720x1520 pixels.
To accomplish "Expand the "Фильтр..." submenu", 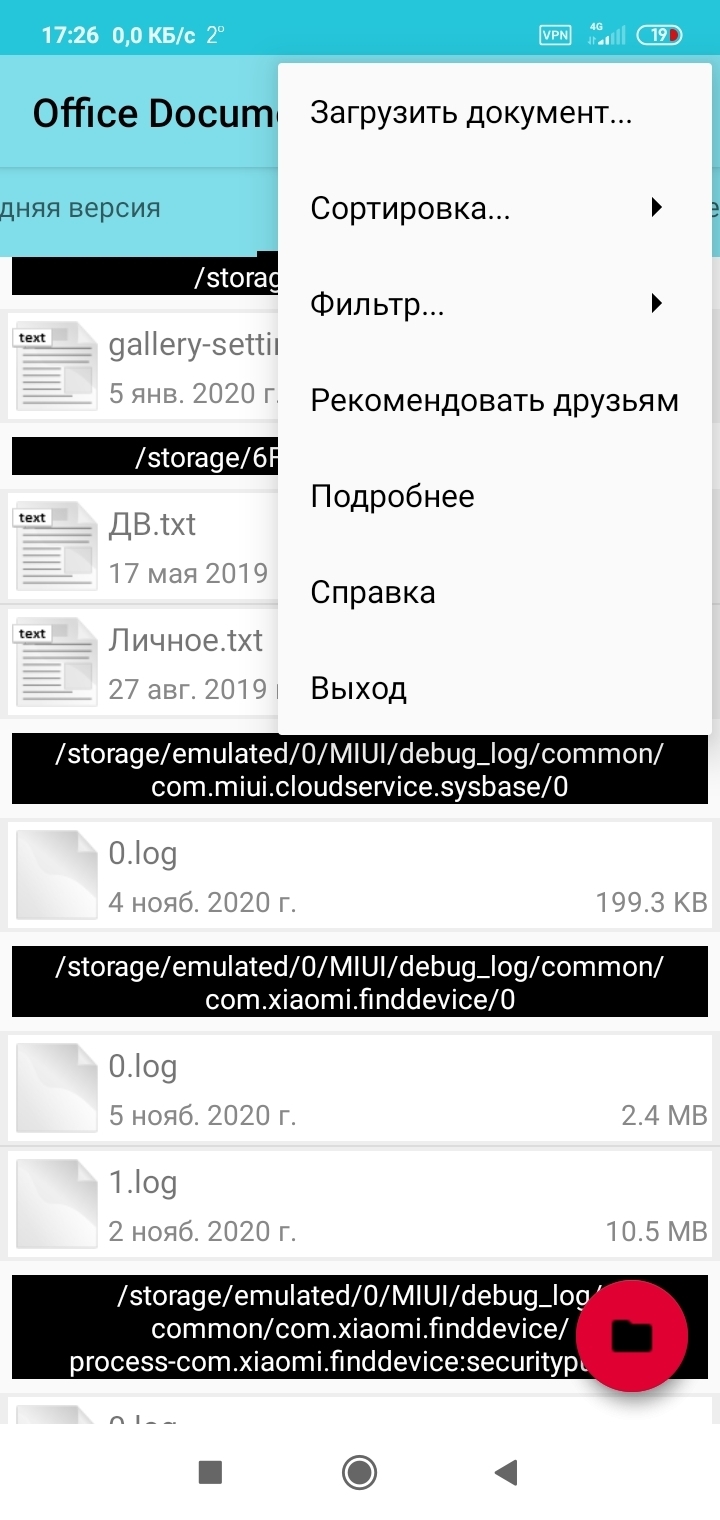I will (x=495, y=304).
